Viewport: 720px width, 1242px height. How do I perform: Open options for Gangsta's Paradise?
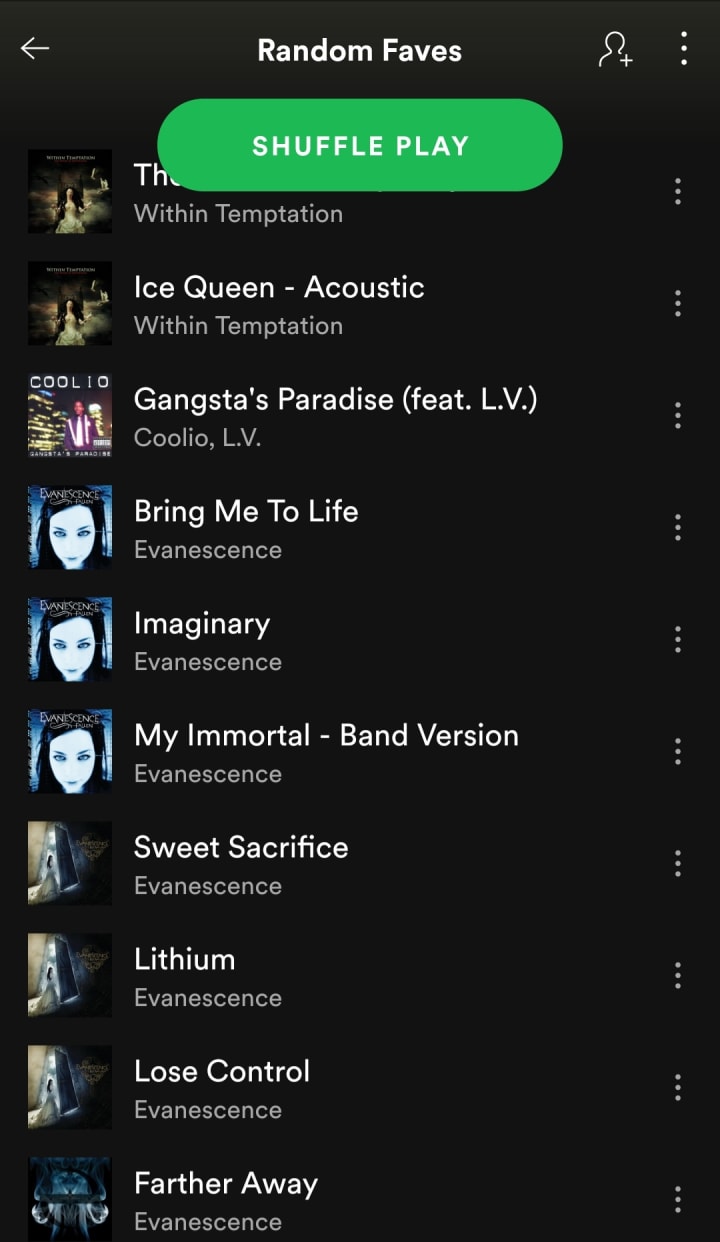click(x=678, y=416)
